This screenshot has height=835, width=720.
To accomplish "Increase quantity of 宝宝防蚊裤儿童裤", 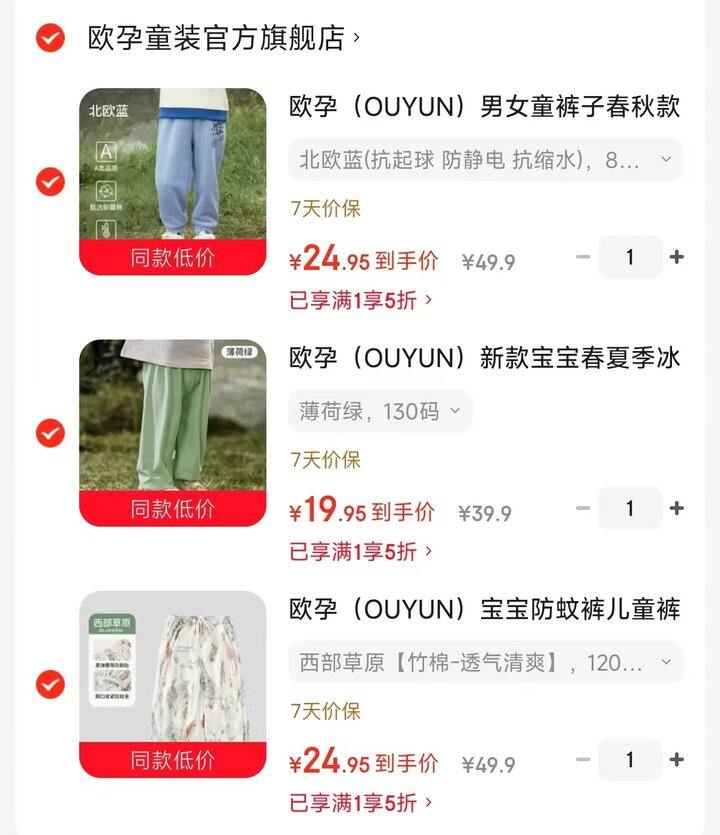I will point(677,759).
